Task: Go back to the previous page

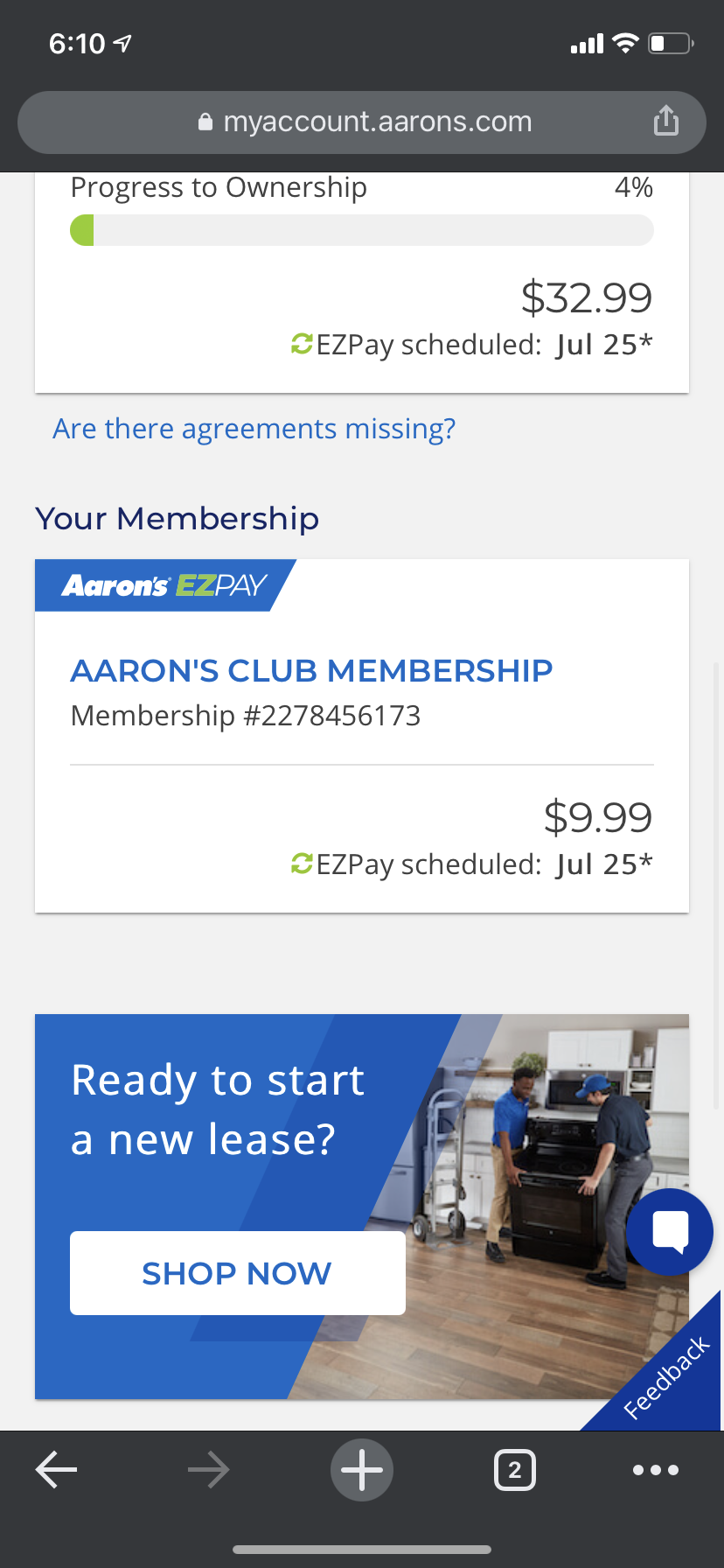Action: 57,1470
